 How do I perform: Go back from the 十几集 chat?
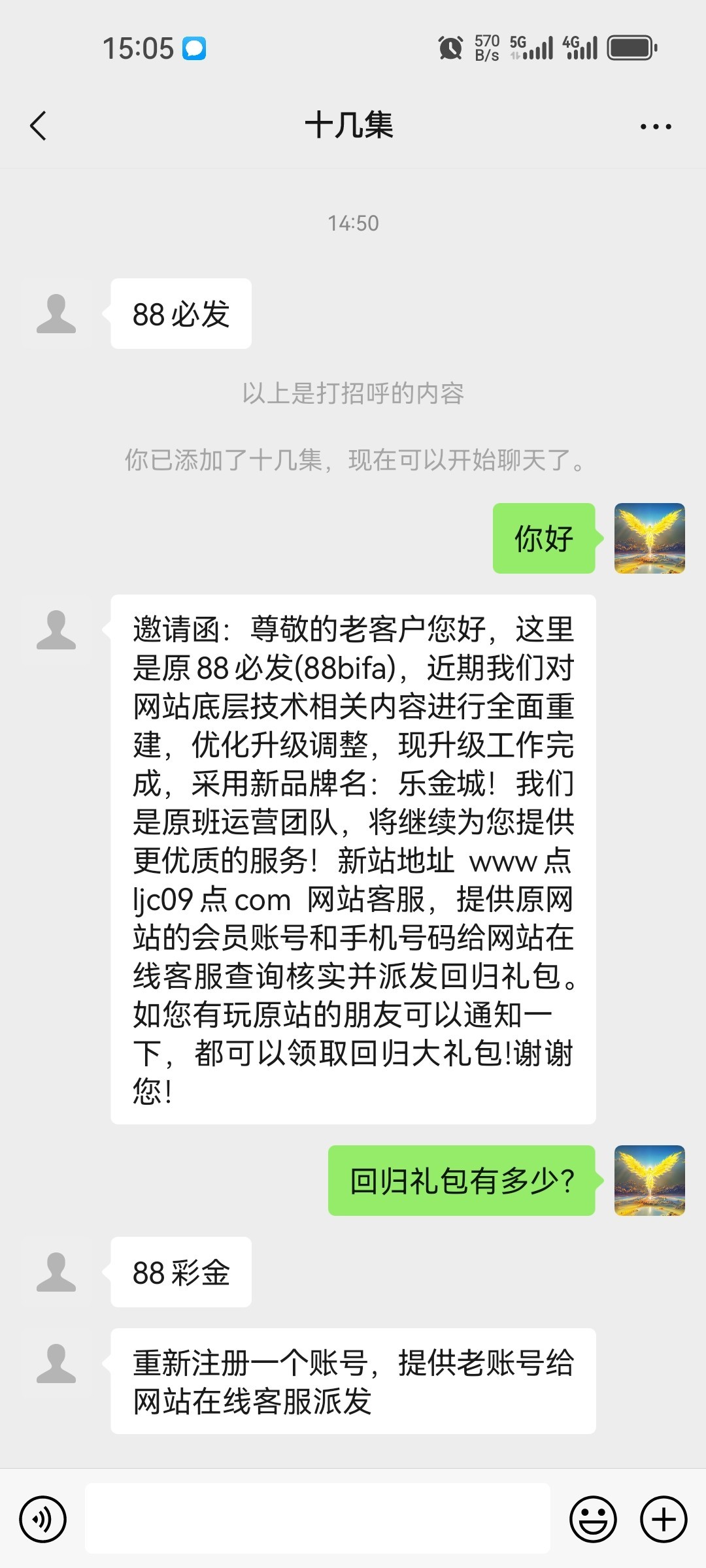[x=39, y=125]
